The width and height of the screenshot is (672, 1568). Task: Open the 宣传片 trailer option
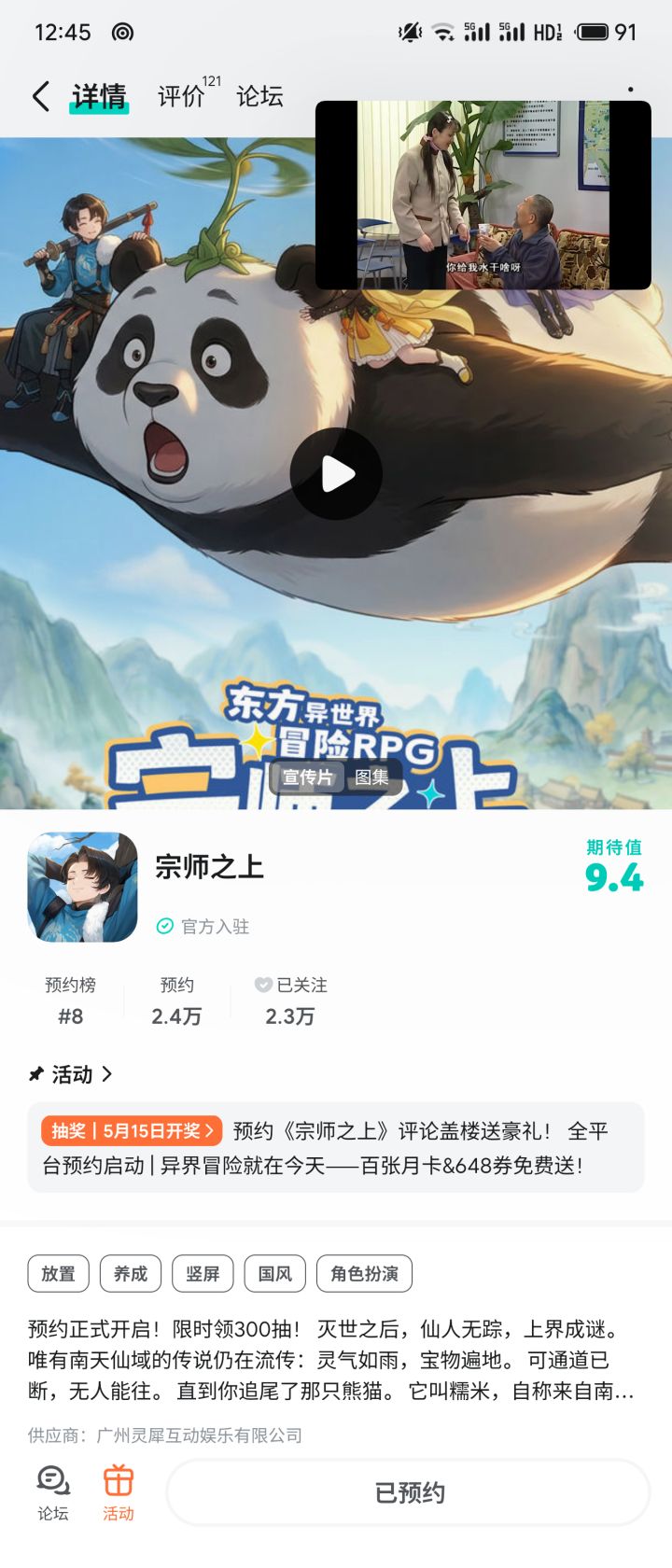308,777
